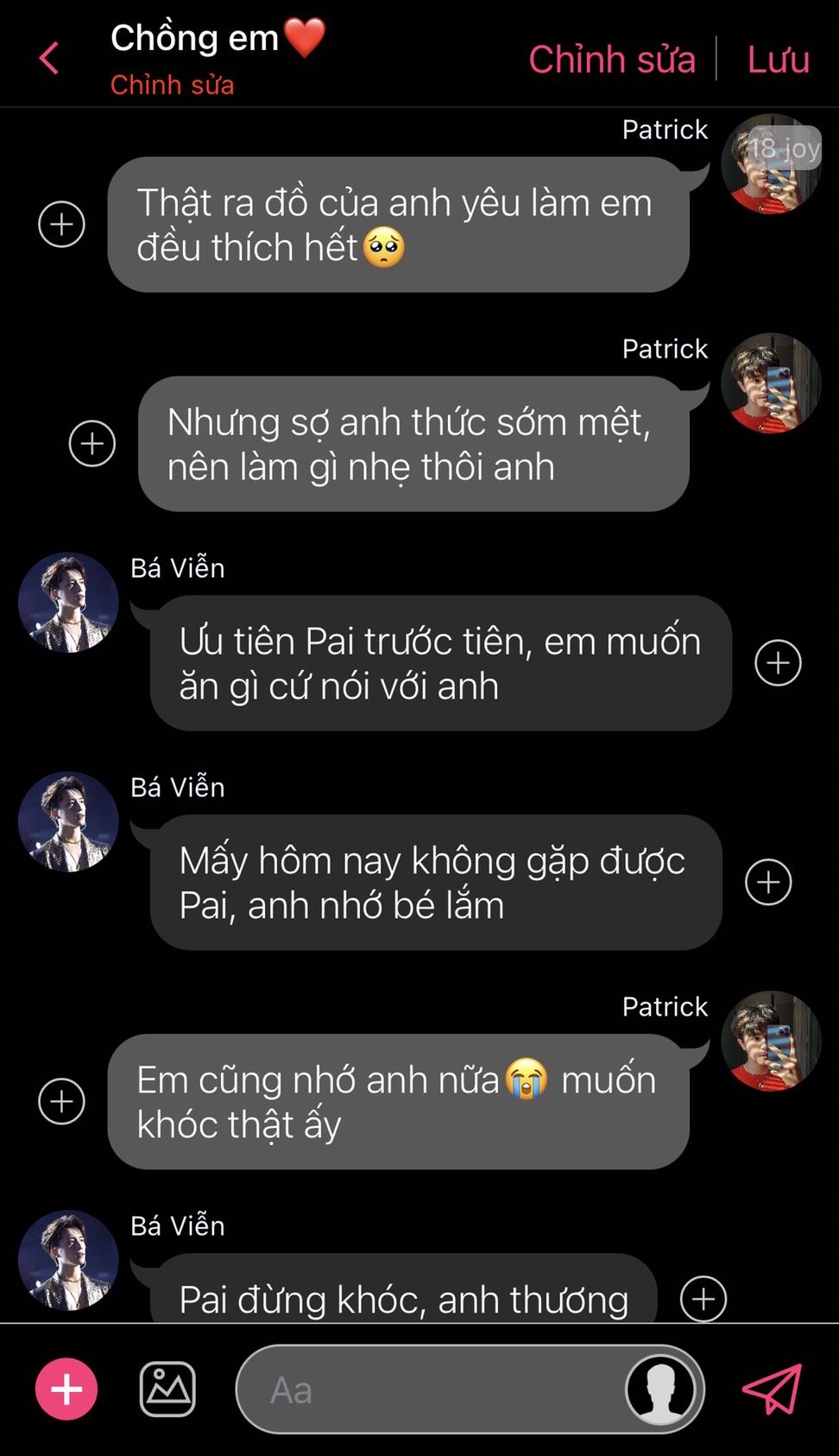Tap plus beside "Pai đừng khóc" message

pyautogui.click(x=703, y=1299)
